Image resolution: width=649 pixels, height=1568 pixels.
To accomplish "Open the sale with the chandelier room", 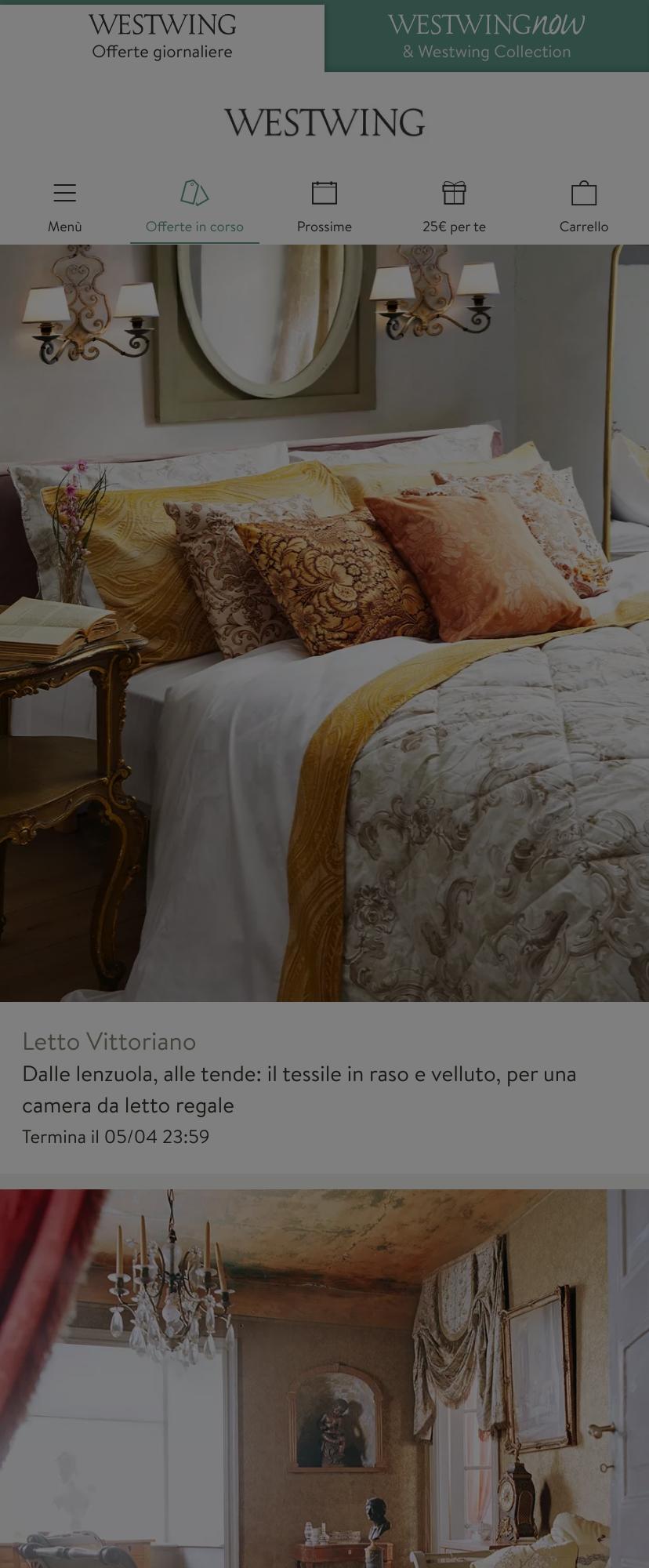I will 324,1380.
